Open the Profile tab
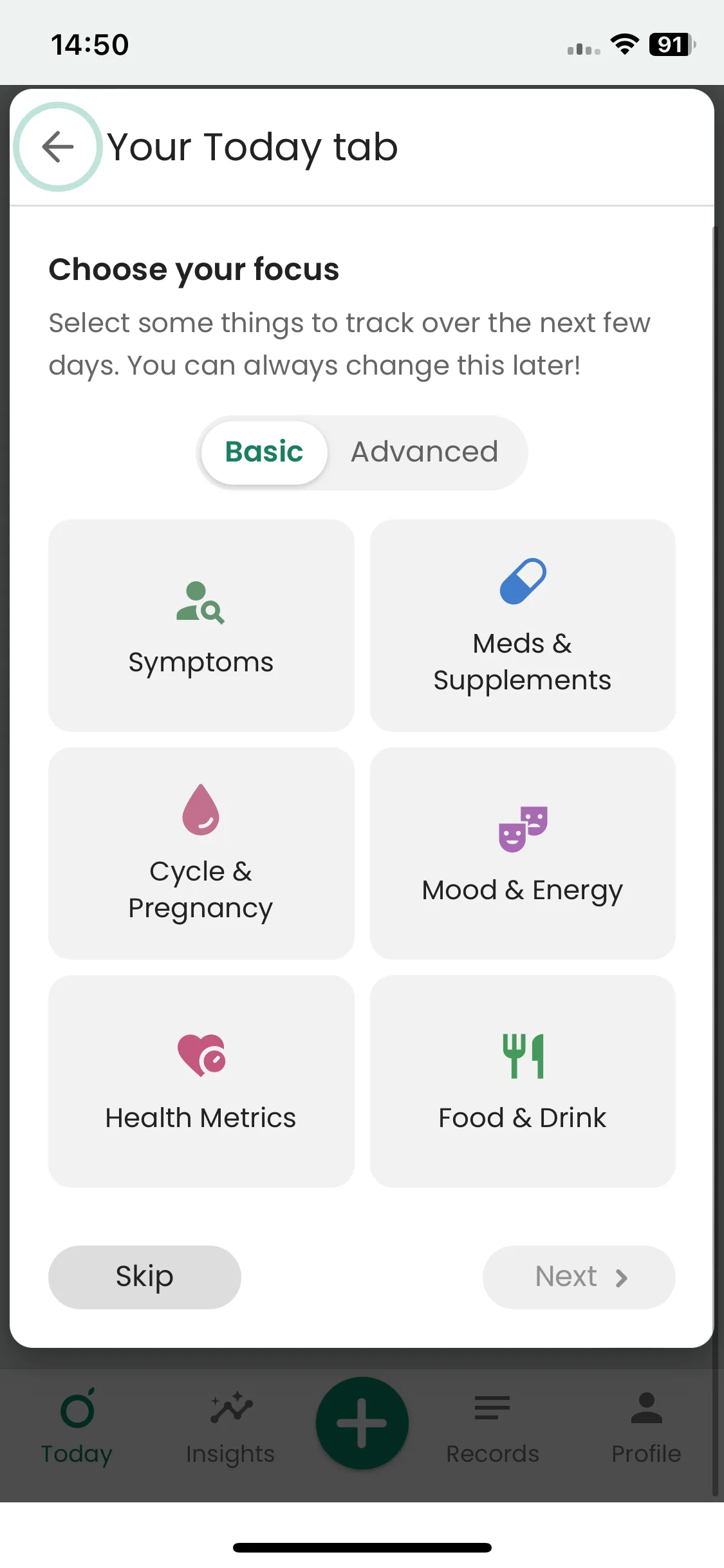This screenshot has width=724, height=1568. (646, 1426)
